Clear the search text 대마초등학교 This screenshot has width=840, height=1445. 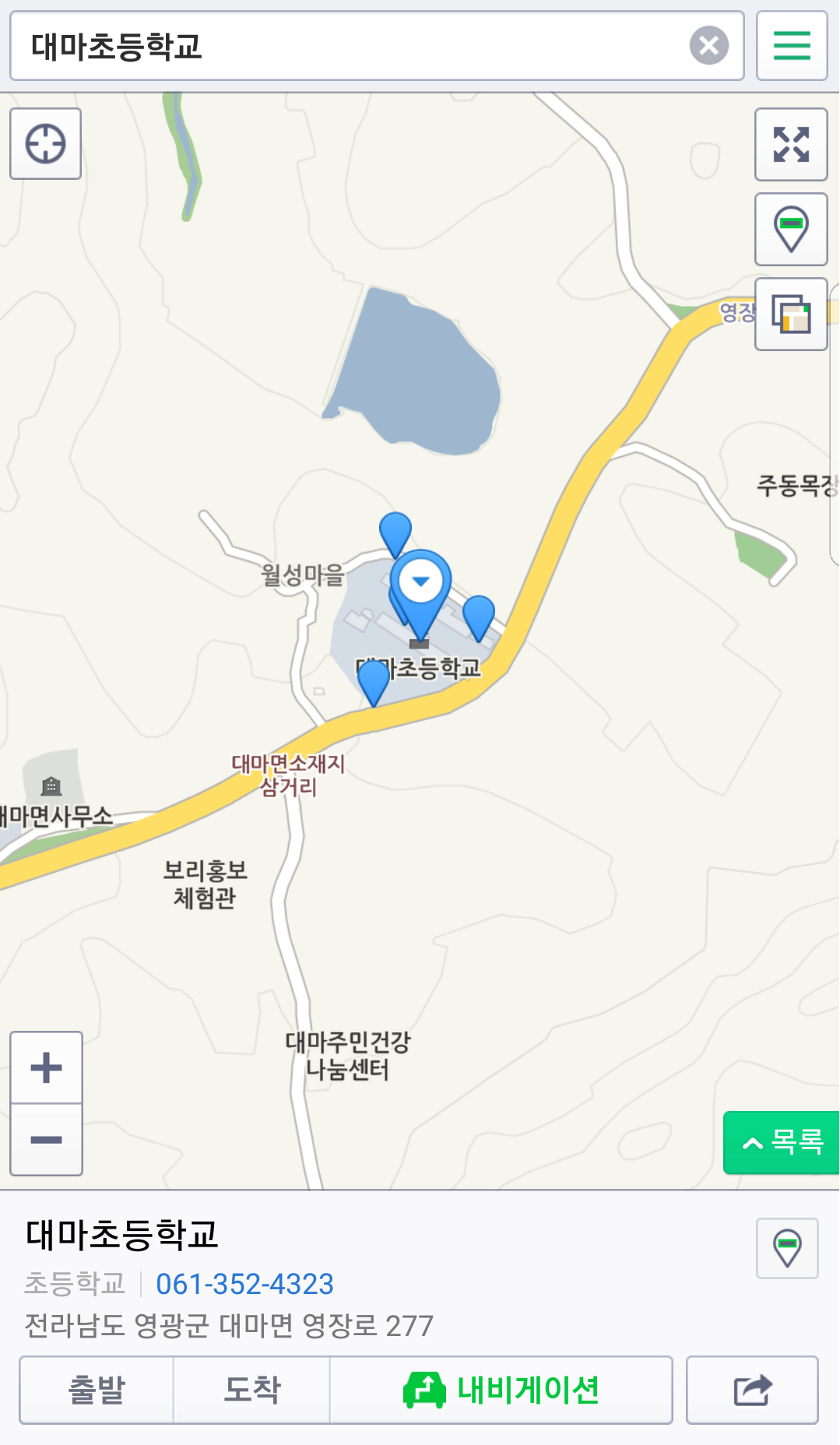pyautogui.click(x=708, y=46)
